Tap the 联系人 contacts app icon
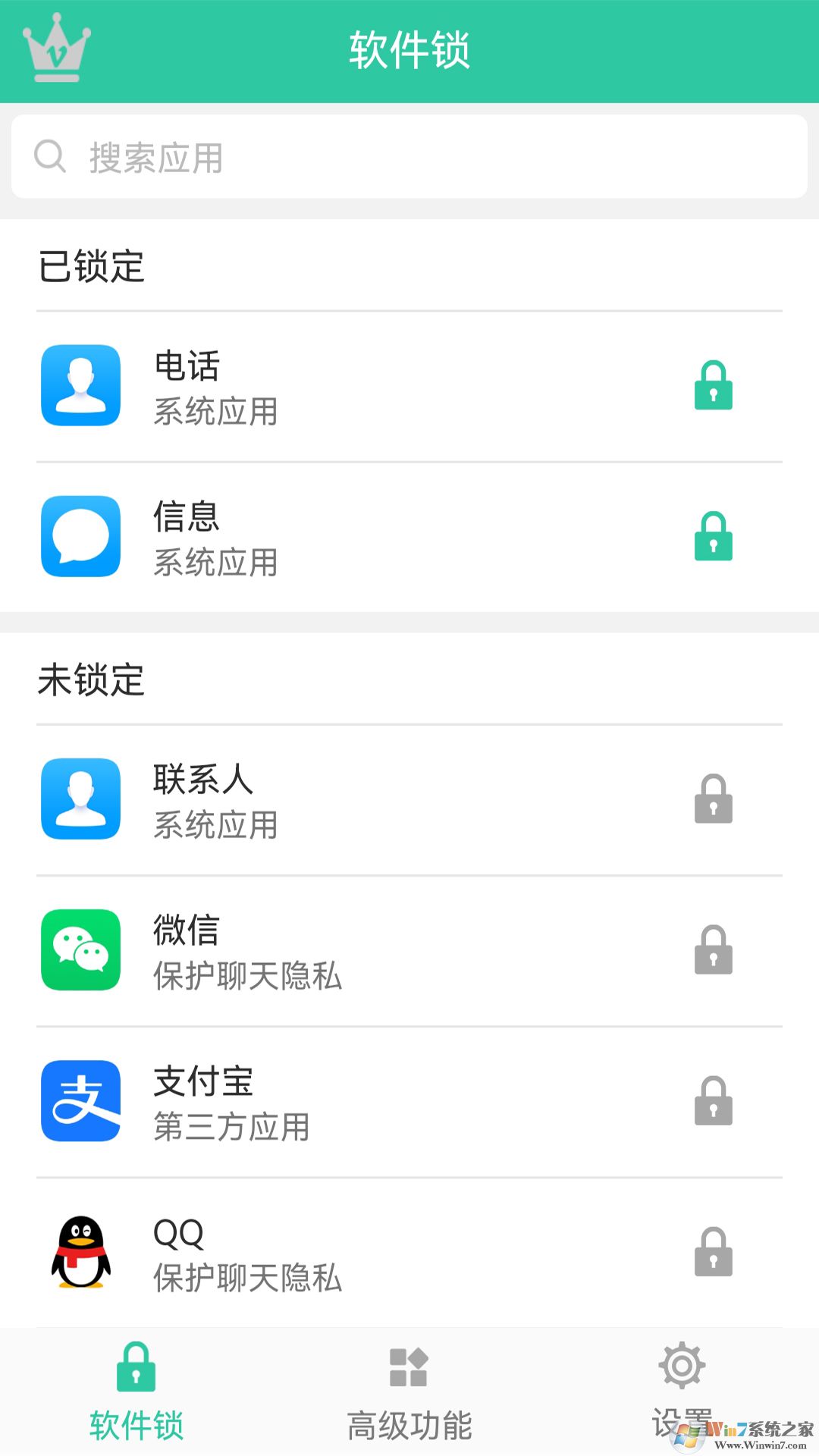This screenshot has width=819, height=1456. coord(80,800)
